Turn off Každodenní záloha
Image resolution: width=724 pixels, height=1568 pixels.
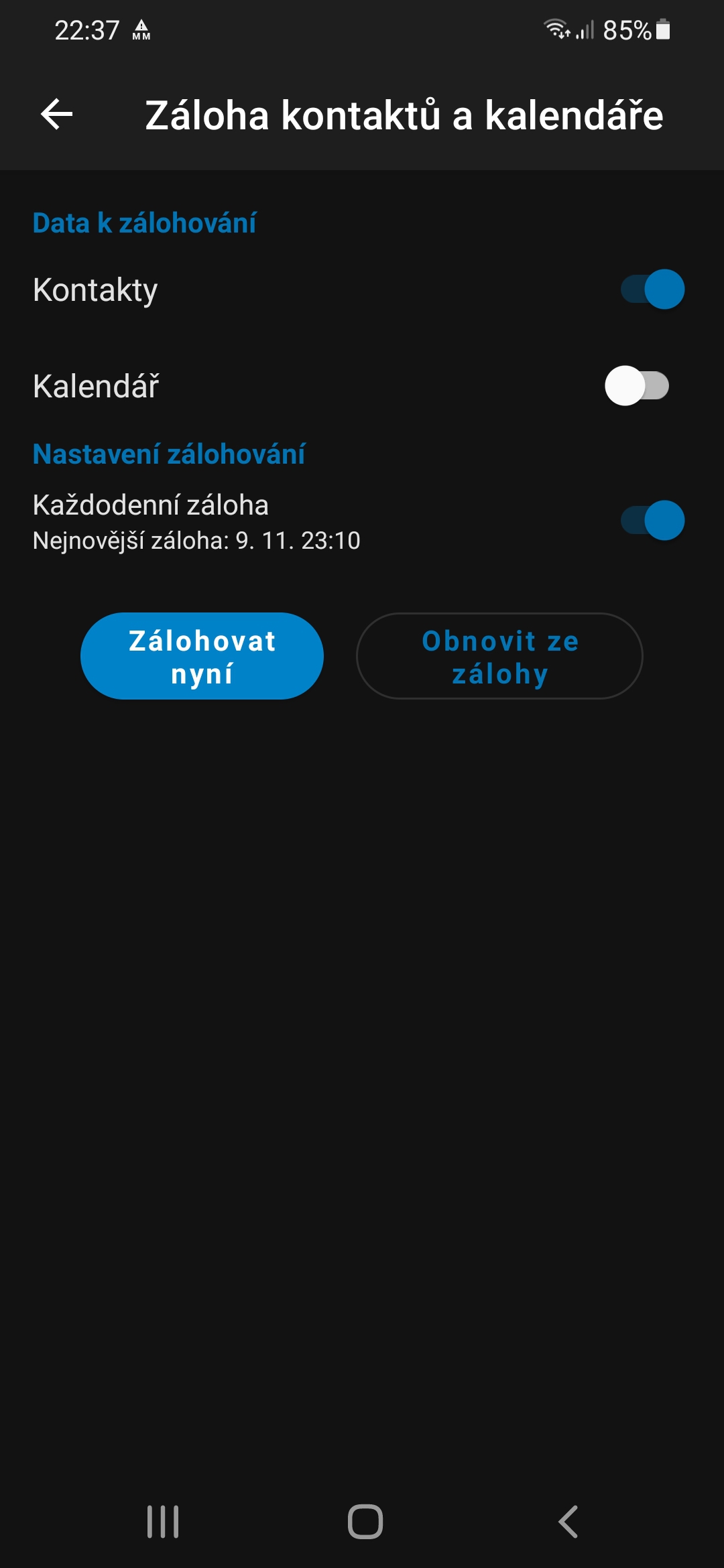(x=652, y=521)
